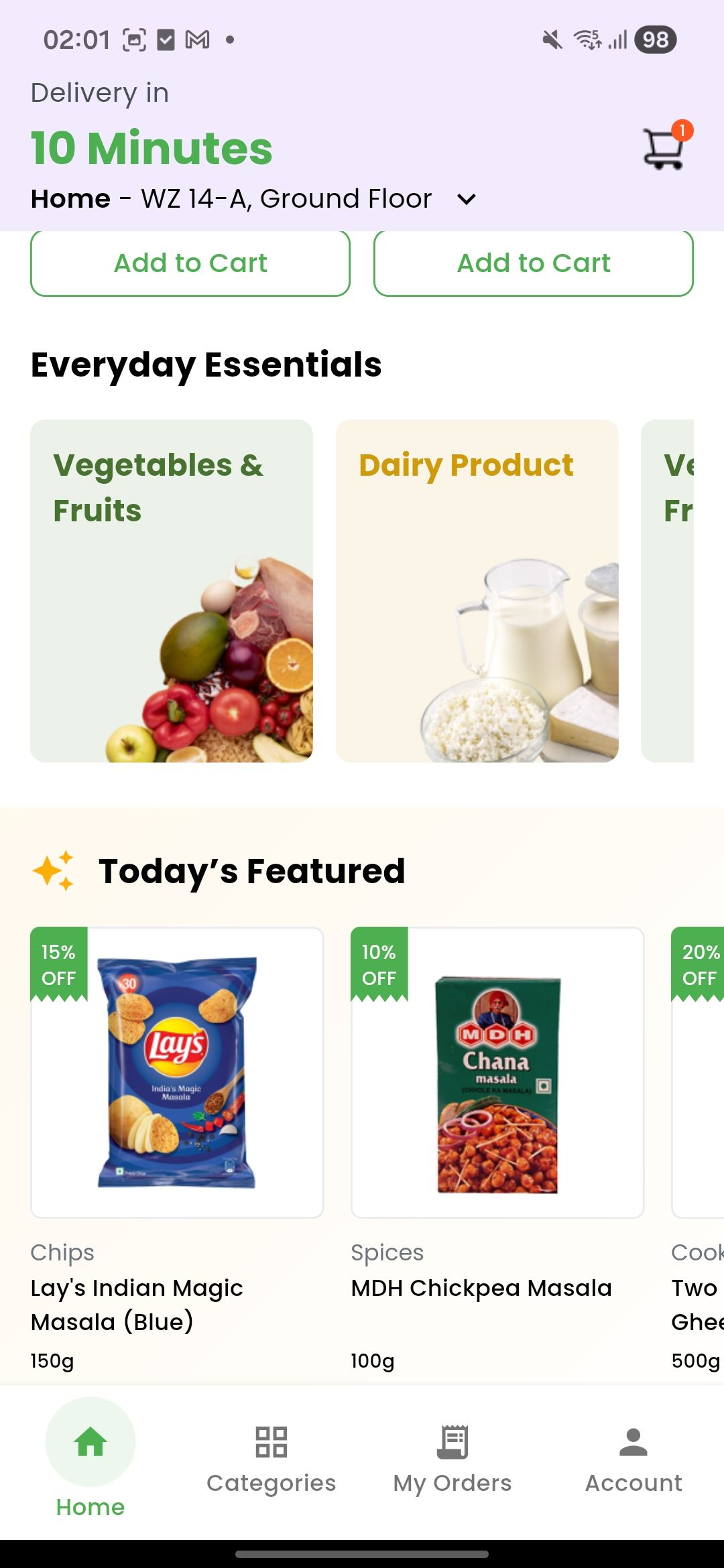This screenshot has height=1568, width=724.
Task: Open Vegetables & Fruits category card
Action: click(172, 591)
